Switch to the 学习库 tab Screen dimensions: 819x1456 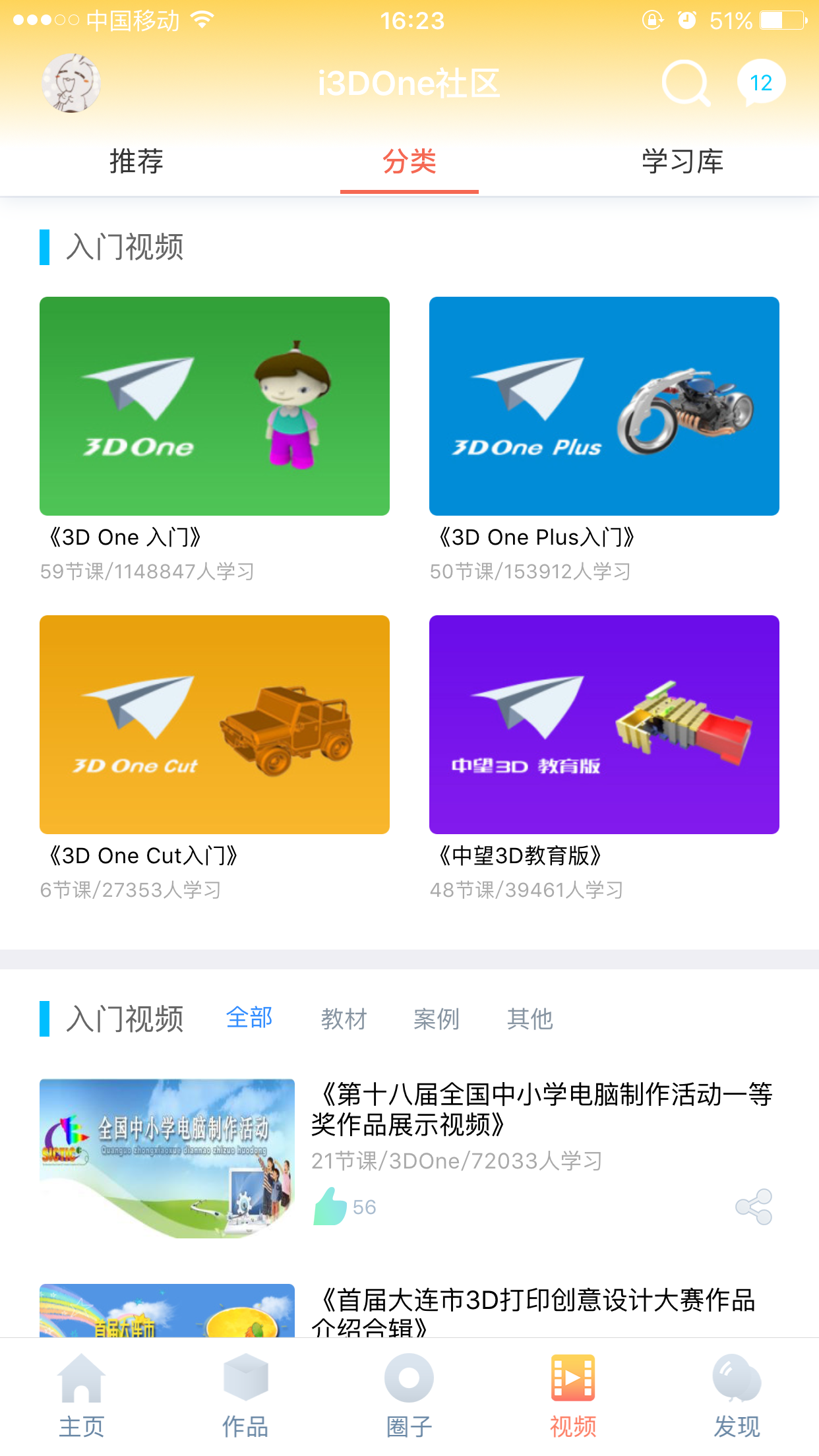682,162
